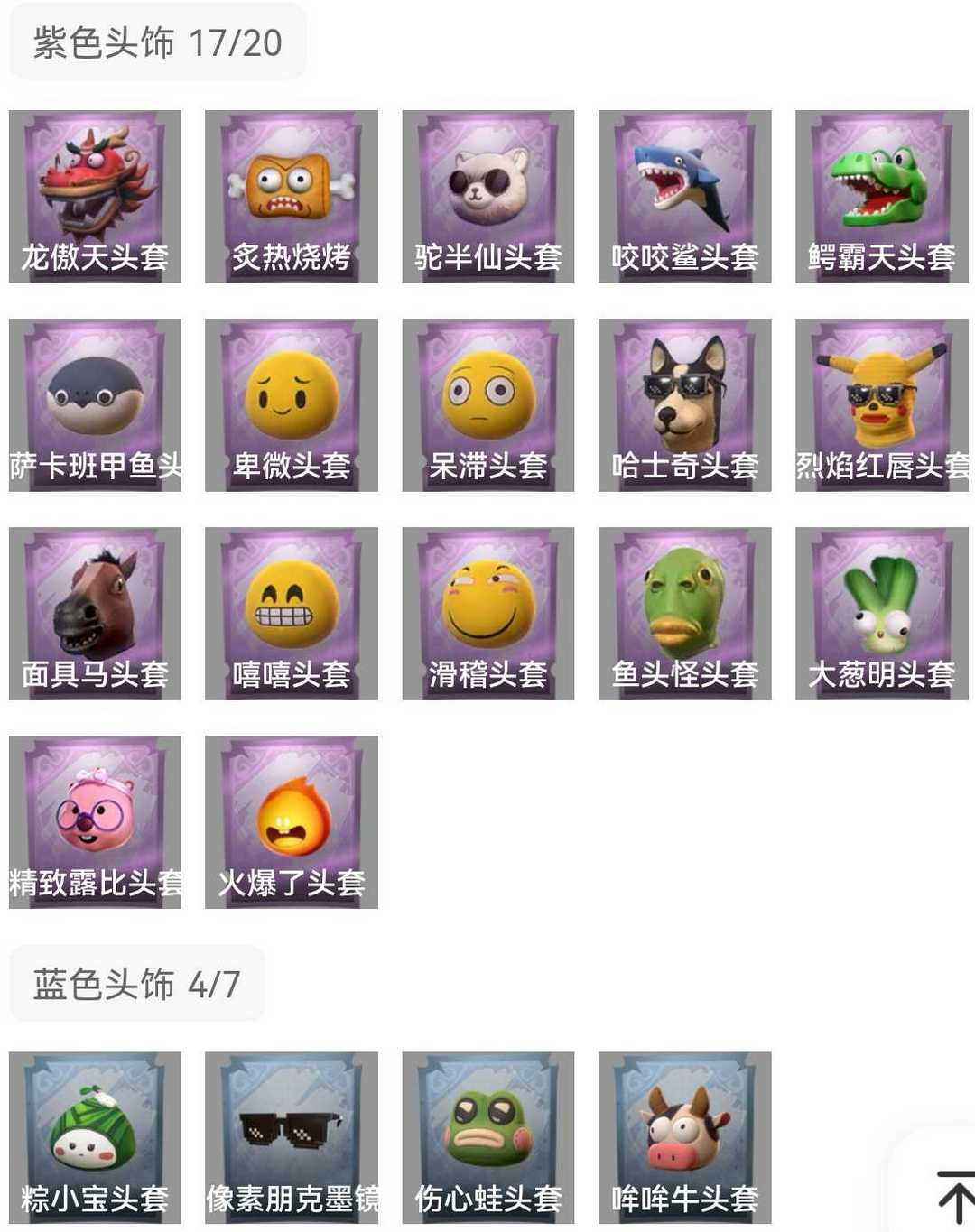975x1232 pixels.
Task: View the 面具马头套 horse mask item
Action: pyautogui.click(x=95, y=613)
